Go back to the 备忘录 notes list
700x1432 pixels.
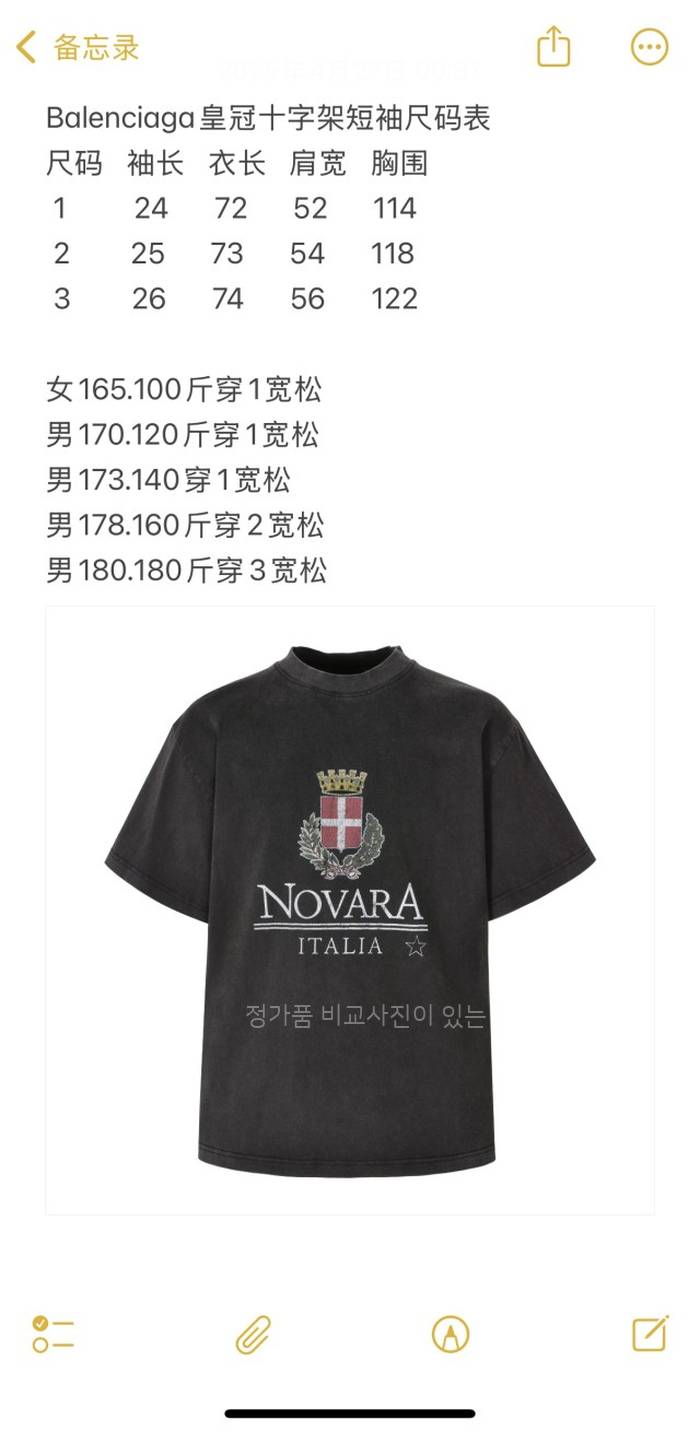point(76,47)
